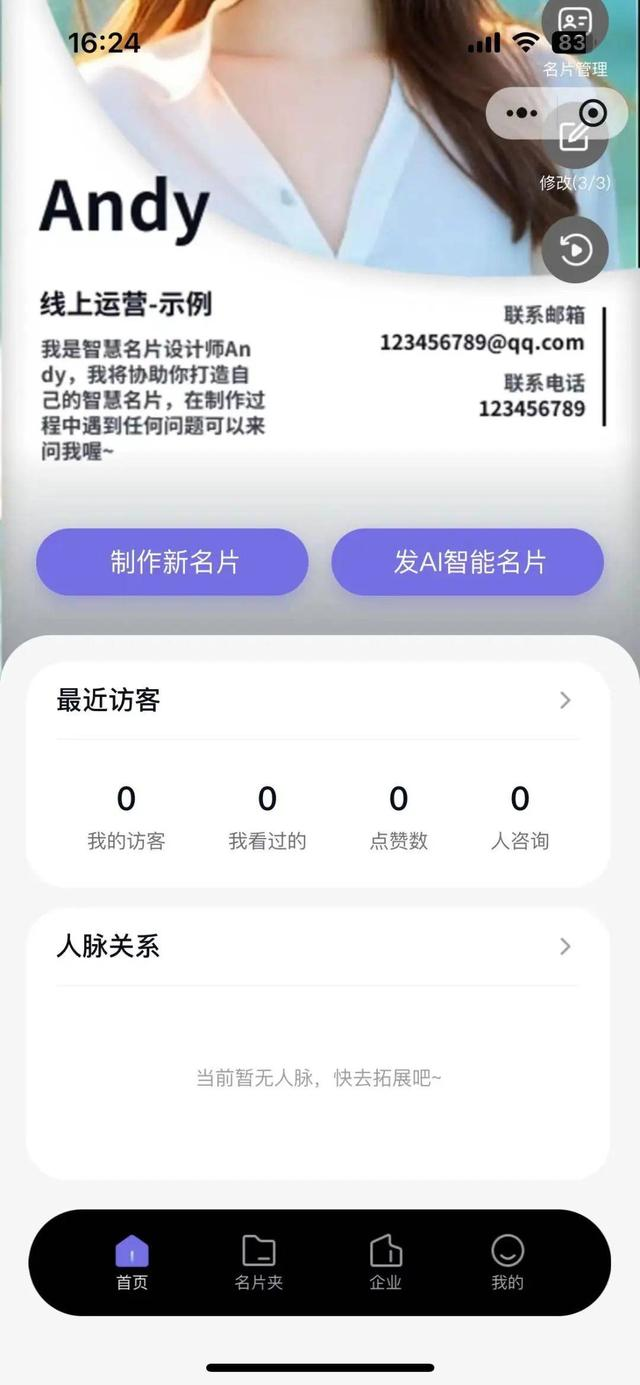Viewport: 640px width, 1385px height.
Task: Expand the 人脉关系 section
Action: point(565,946)
